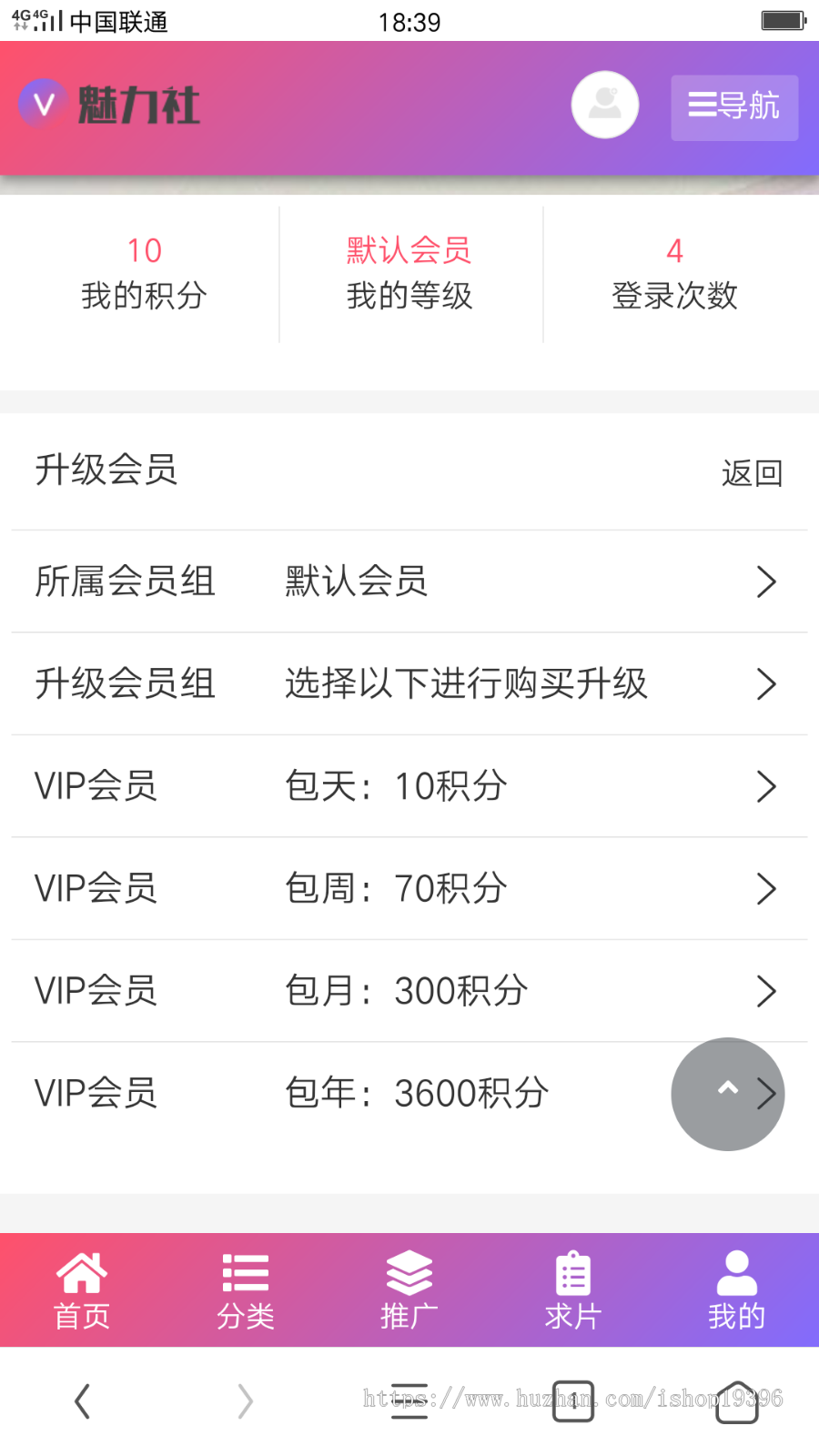The width and height of the screenshot is (819, 1456).
Task: Open the 导航 navigation menu
Action: pyautogui.click(x=734, y=107)
